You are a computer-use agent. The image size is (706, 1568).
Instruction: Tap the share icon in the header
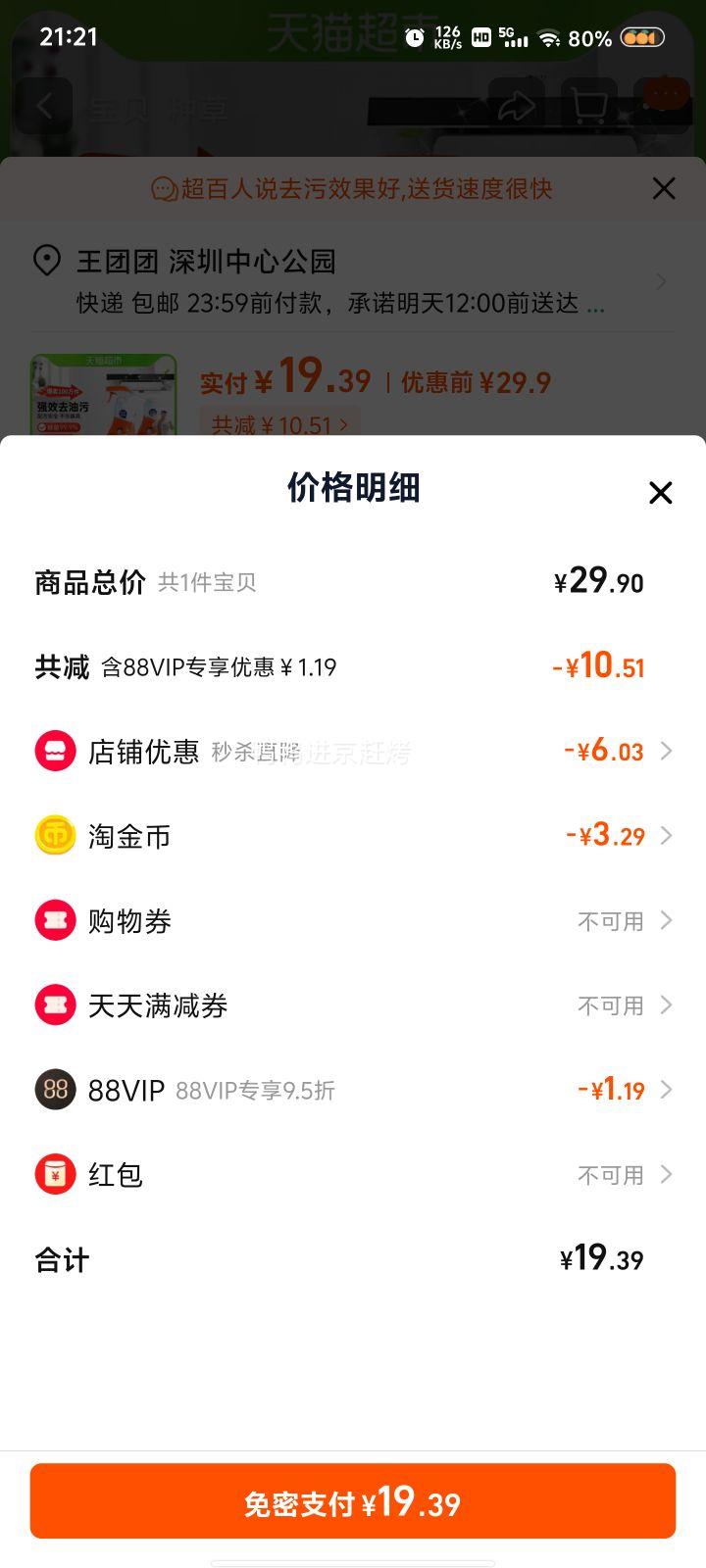click(x=518, y=105)
